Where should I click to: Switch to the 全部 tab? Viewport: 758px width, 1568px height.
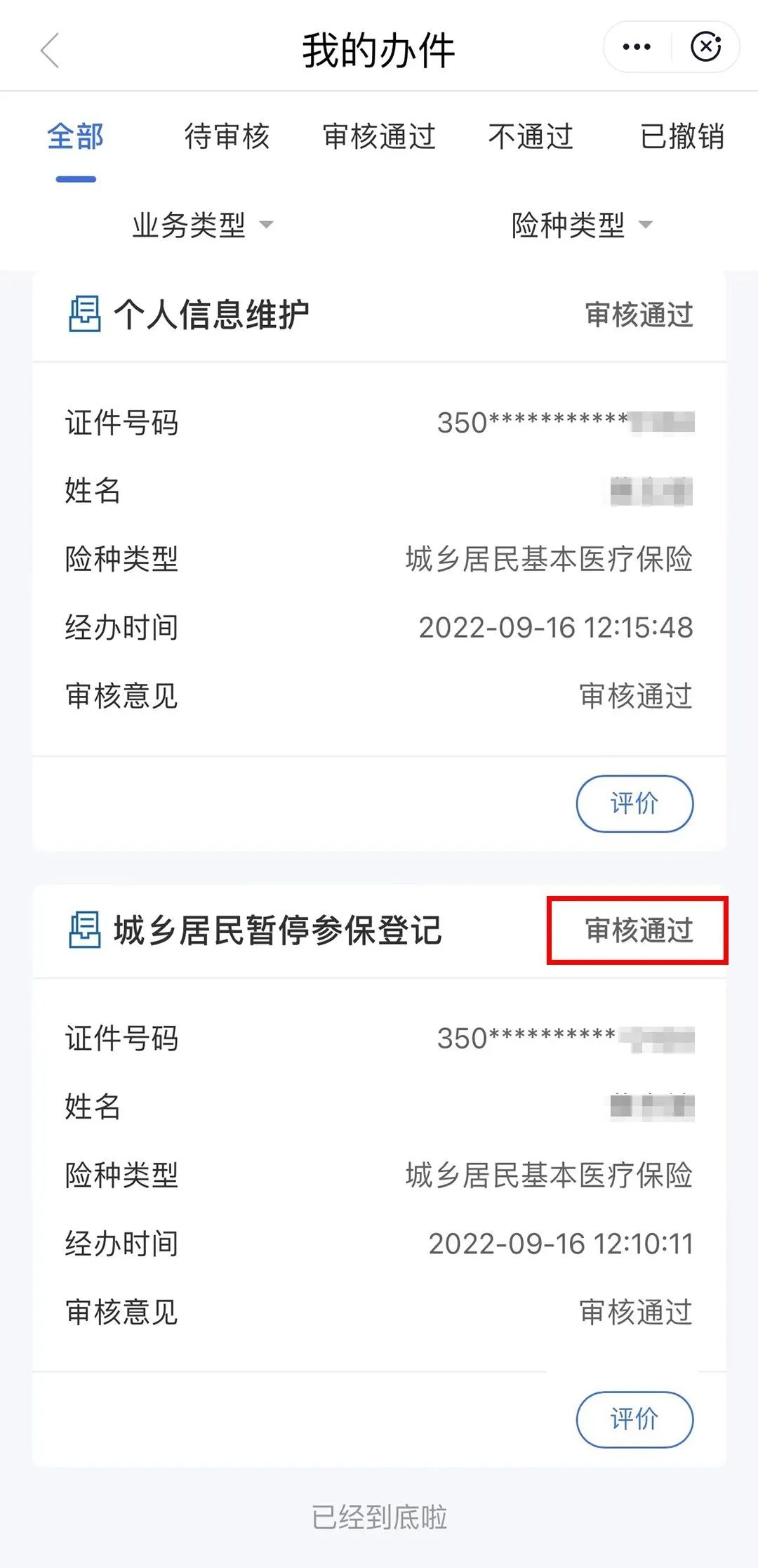click(x=75, y=136)
